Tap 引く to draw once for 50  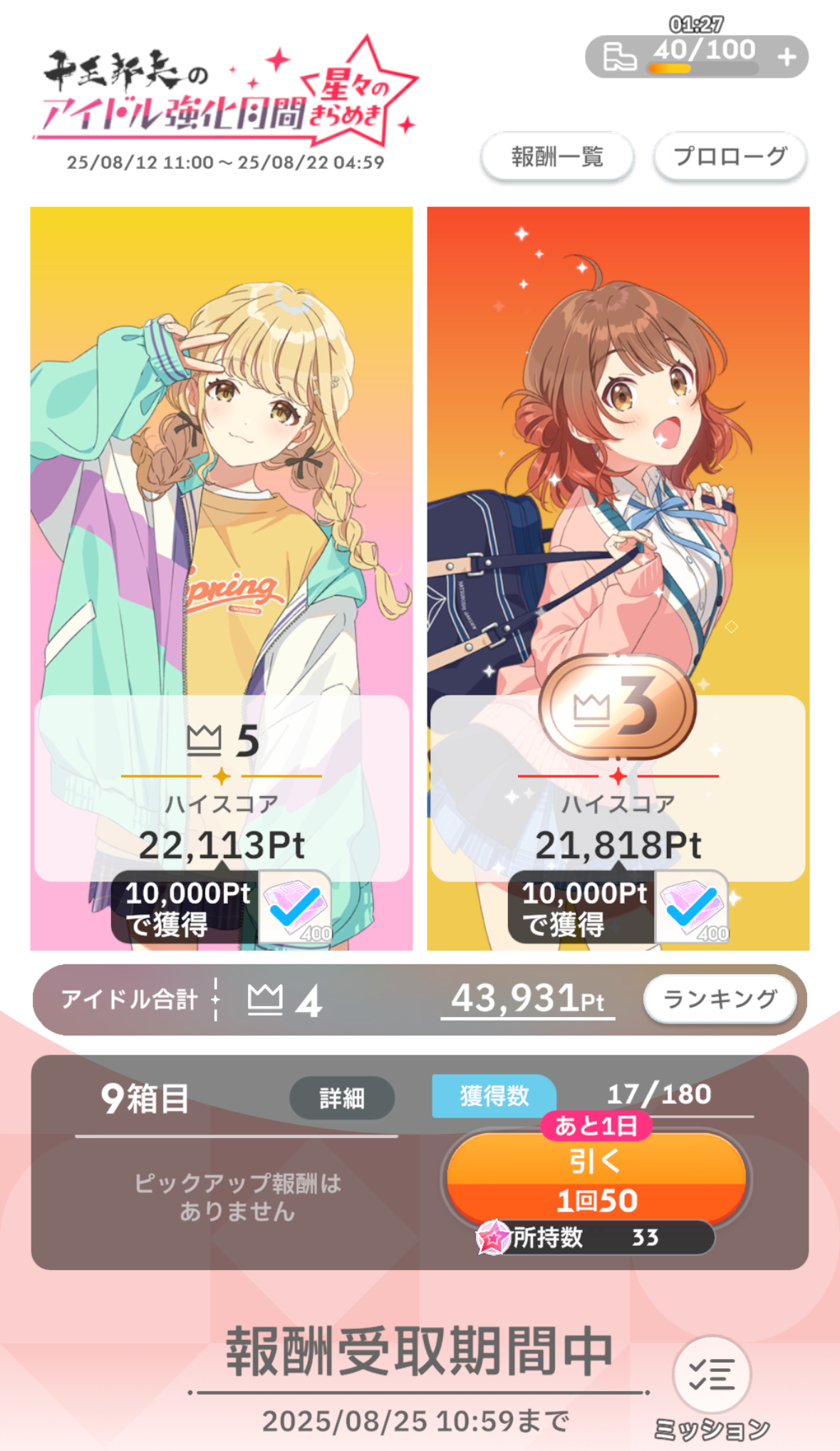[x=596, y=1179]
